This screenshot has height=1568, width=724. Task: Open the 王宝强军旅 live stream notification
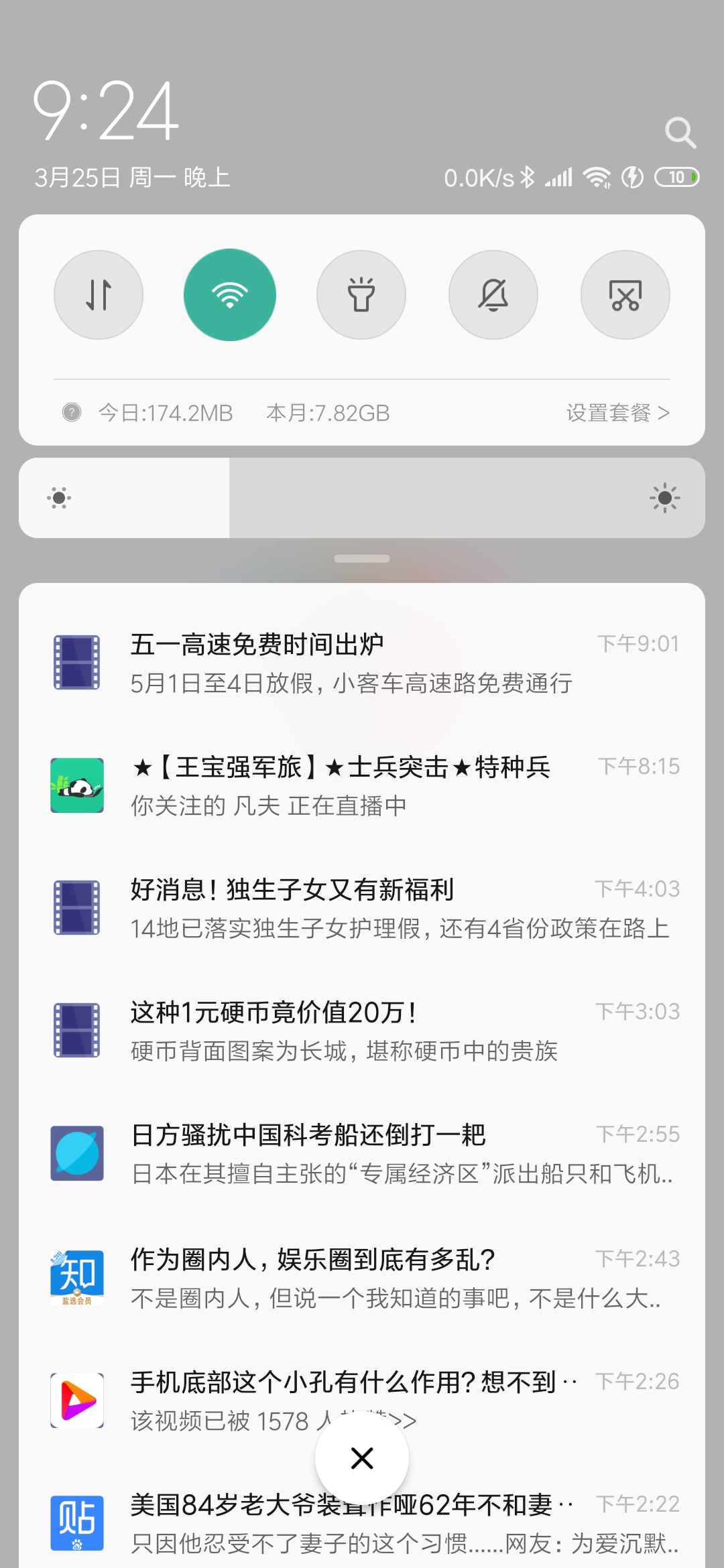(x=362, y=785)
